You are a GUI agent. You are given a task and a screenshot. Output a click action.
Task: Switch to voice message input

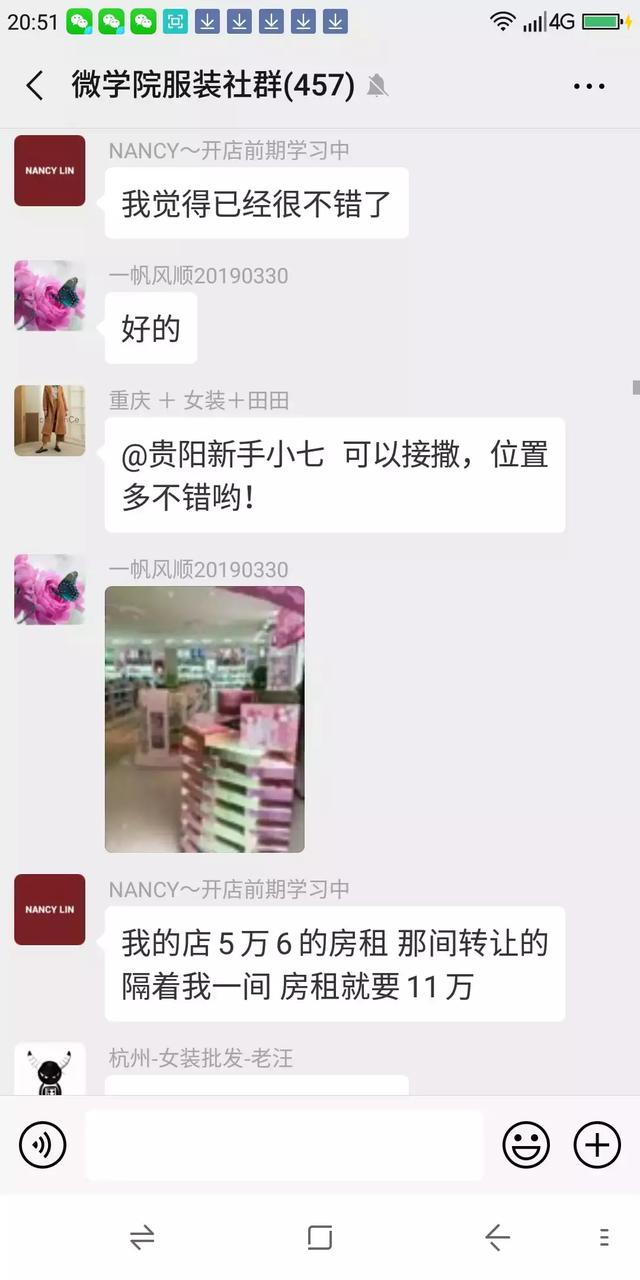pyautogui.click(x=42, y=1145)
